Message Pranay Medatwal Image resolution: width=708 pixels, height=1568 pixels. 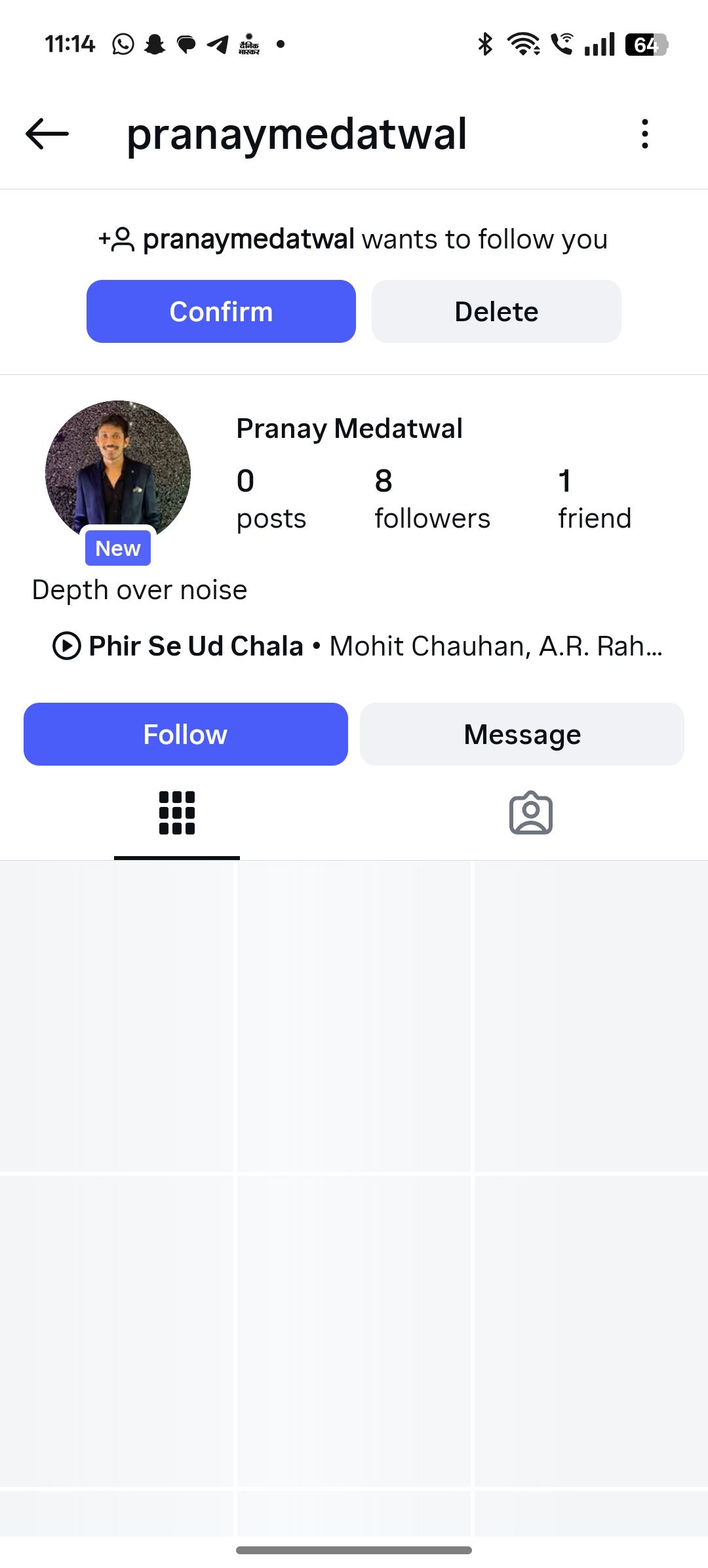click(522, 734)
